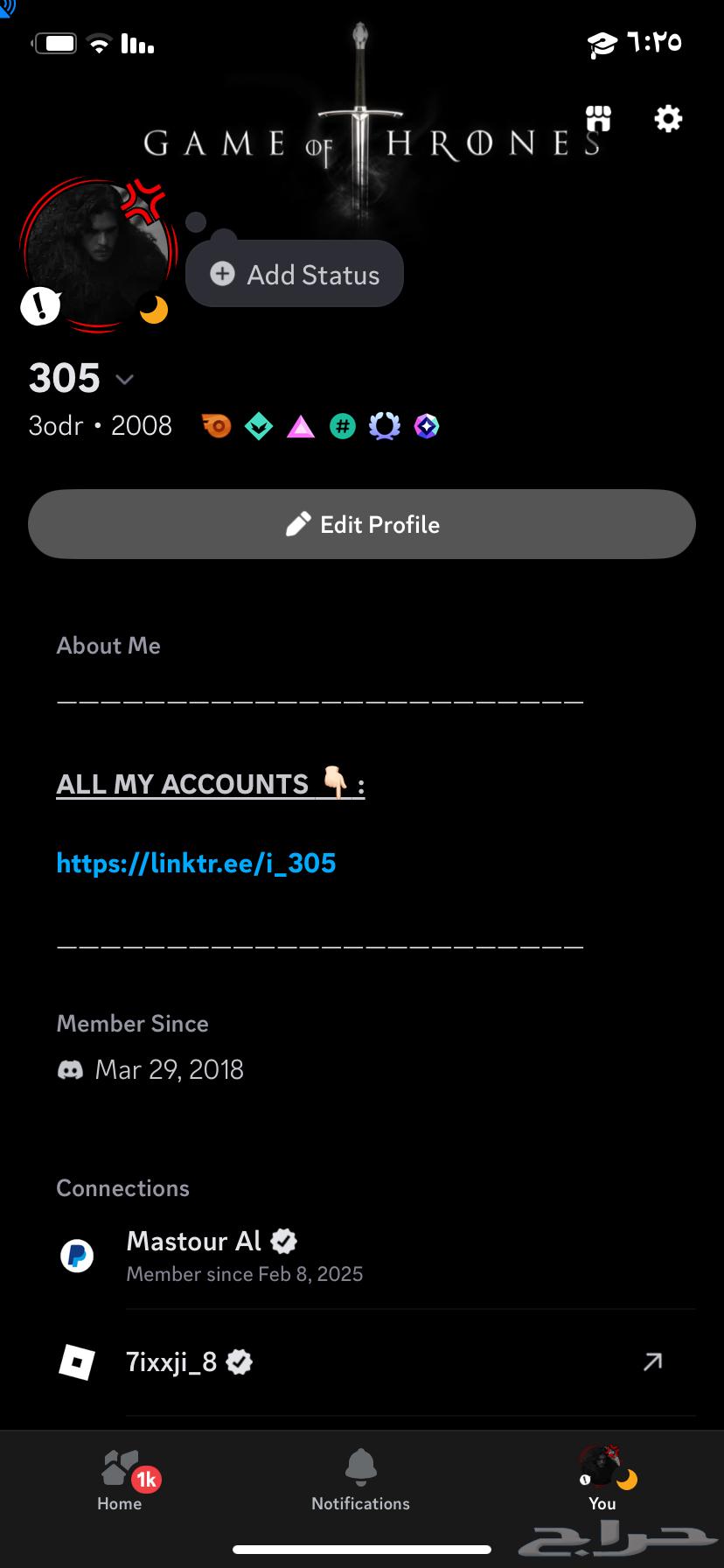Expand the chevron next to 305
The width and height of the screenshot is (724, 1568).
(x=124, y=380)
